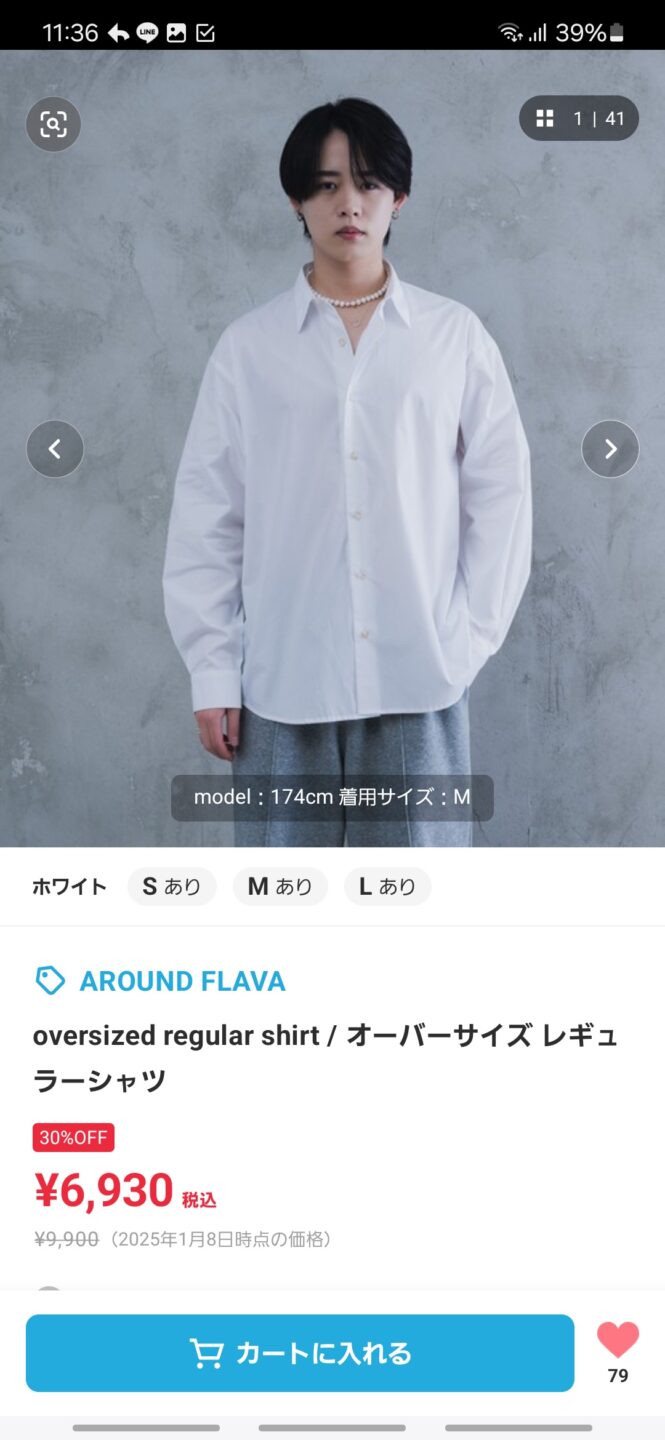The height and width of the screenshot is (1440, 665).
Task: Open the image search scan icon
Action: 53,124
